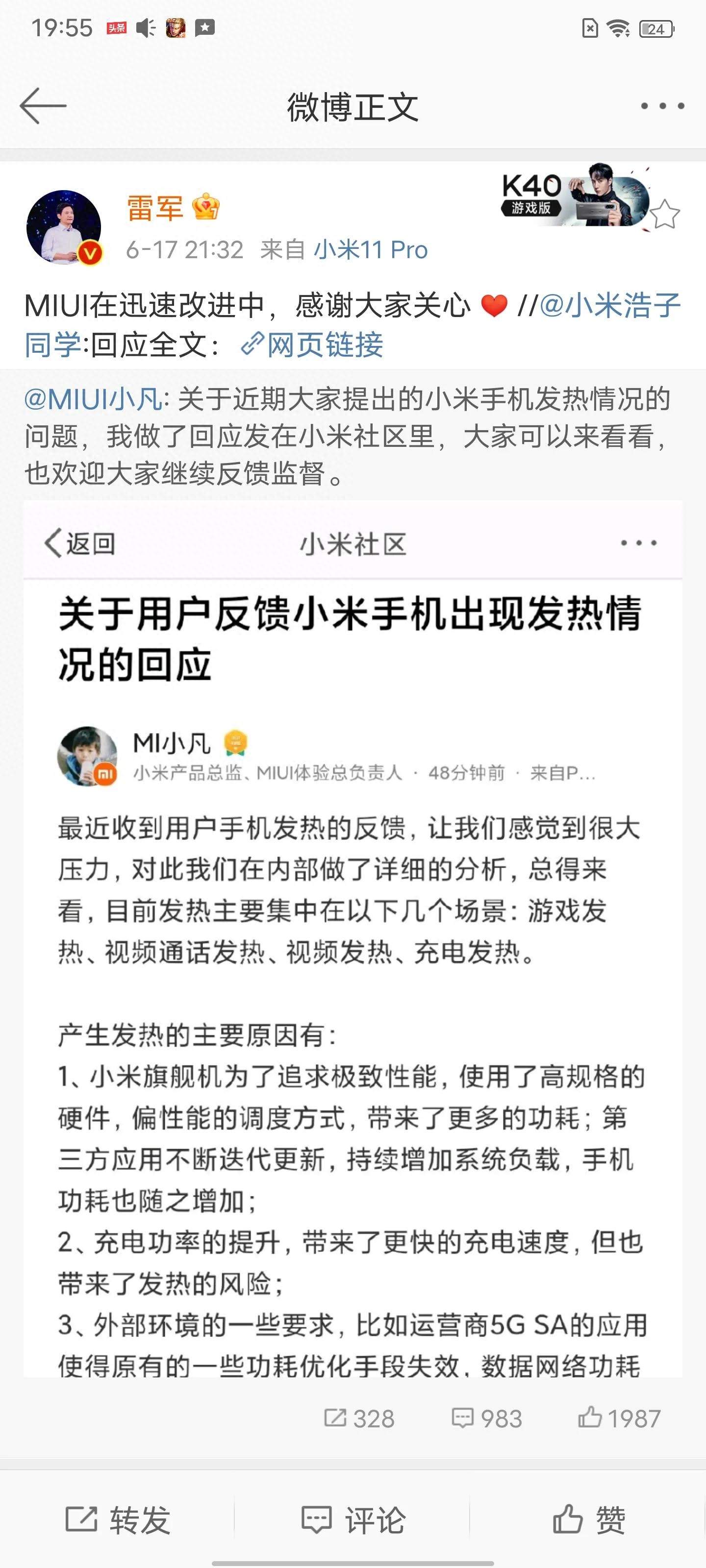Screen dimensions: 706x1568
Task: Open the three-dot overflow menu
Action: tap(662, 106)
